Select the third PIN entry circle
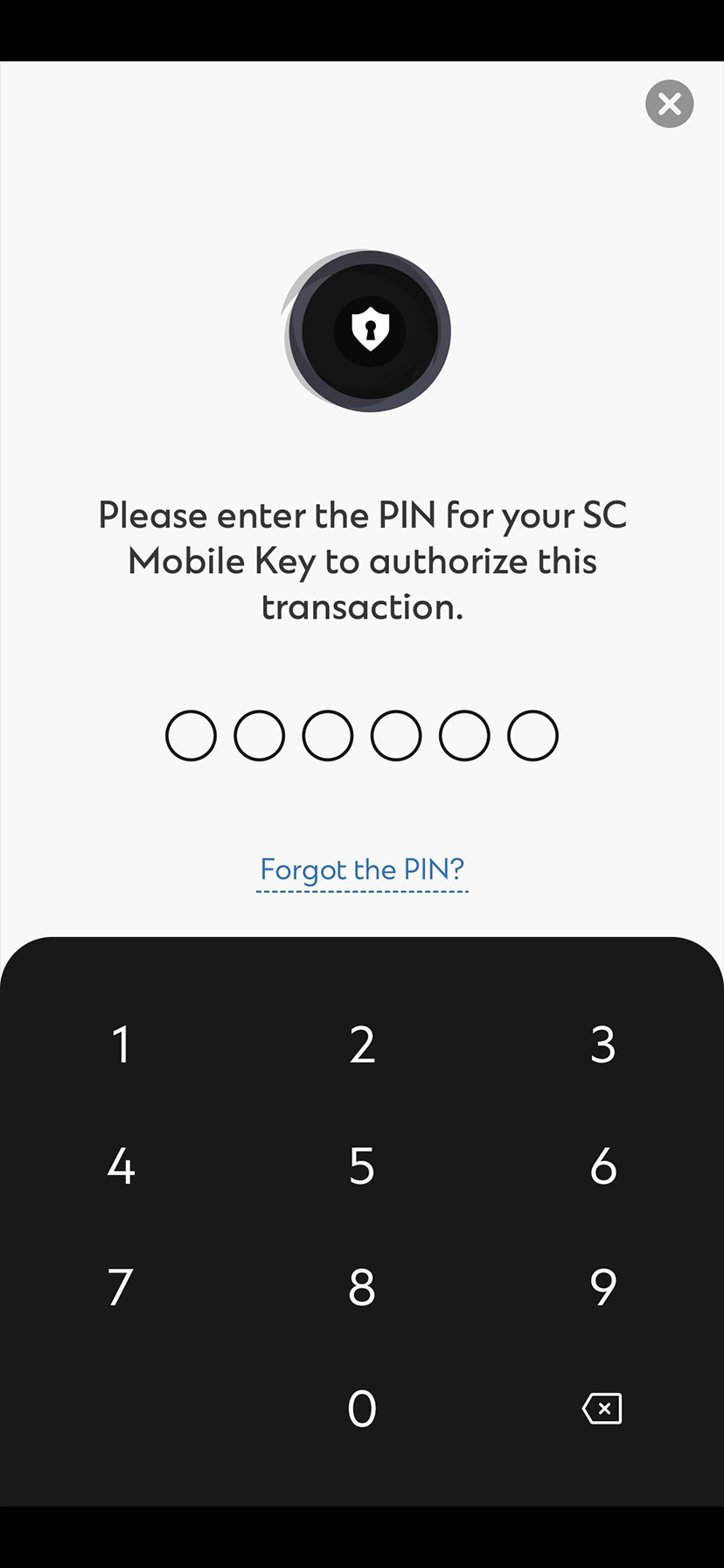 328,735
